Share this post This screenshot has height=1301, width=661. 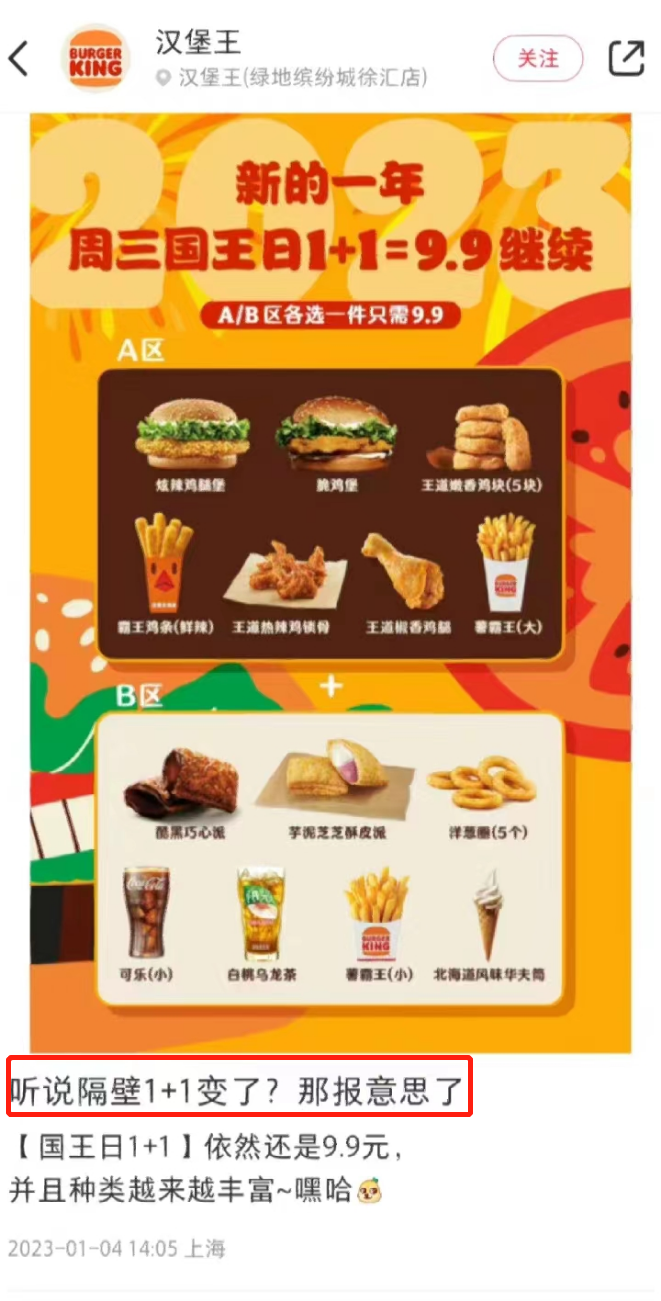click(626, 59)
